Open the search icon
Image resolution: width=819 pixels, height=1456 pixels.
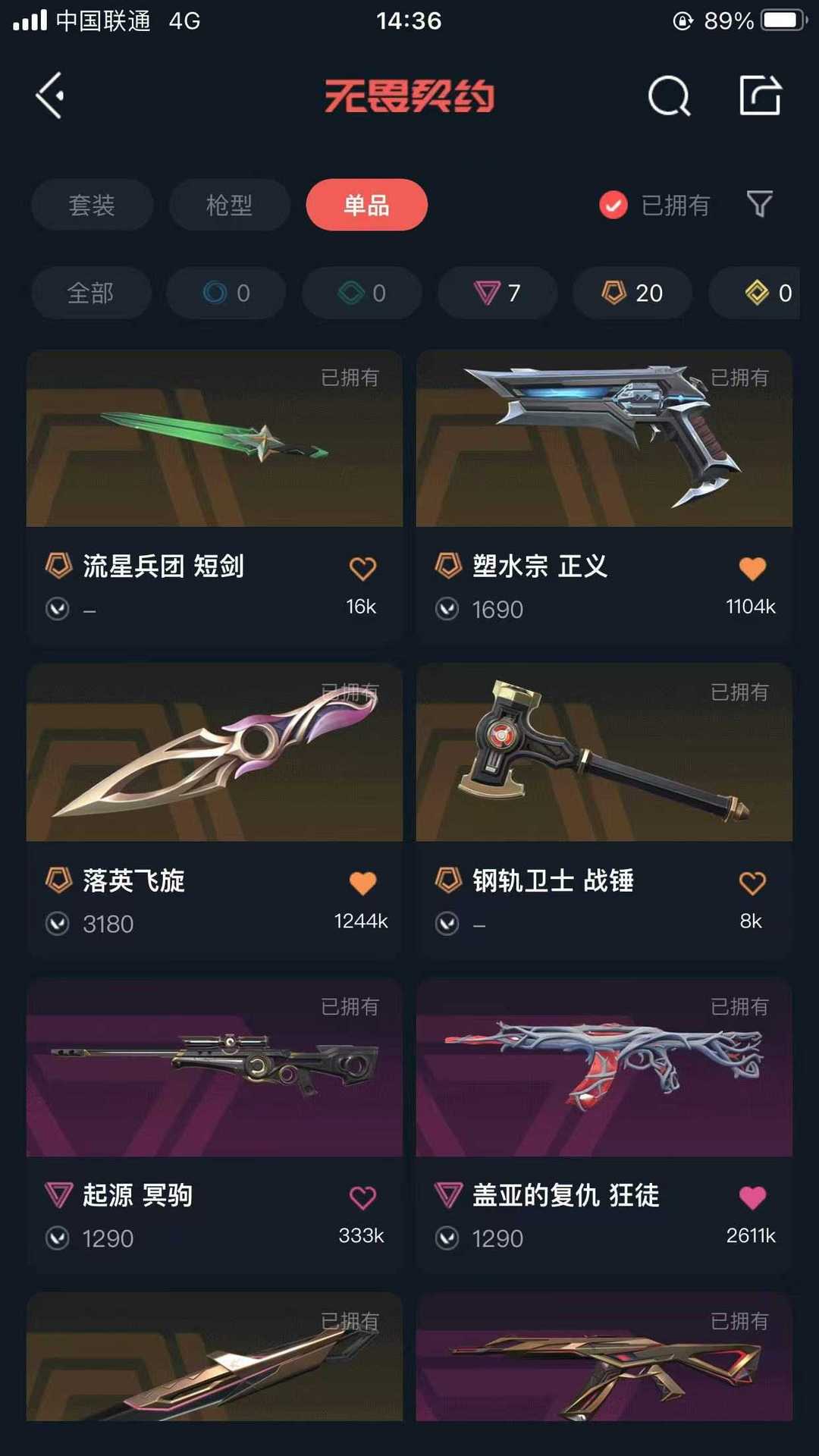tap(669, 96)
